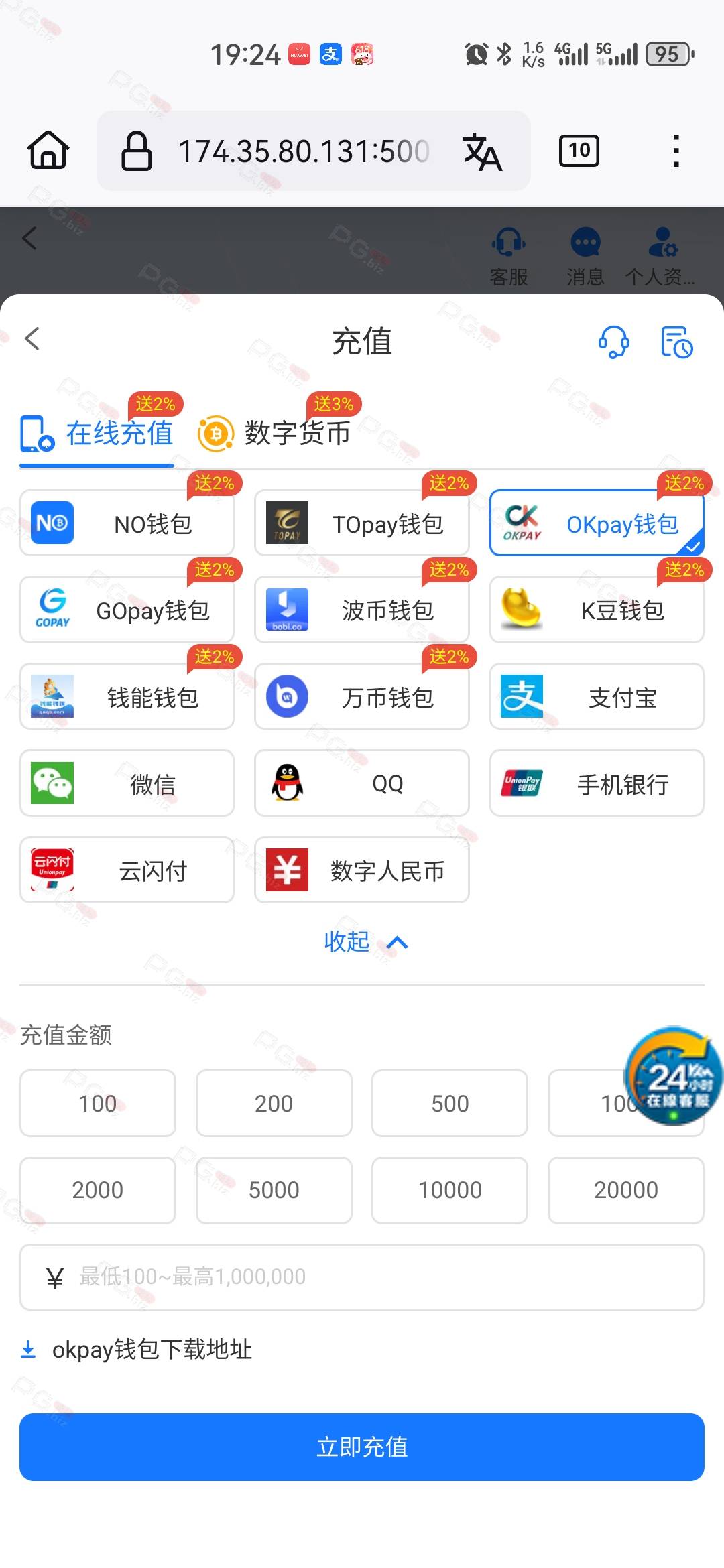This screenshot has width=724, height=1568.
Task: Pick 微信 payment method
Action: [127, 783]
